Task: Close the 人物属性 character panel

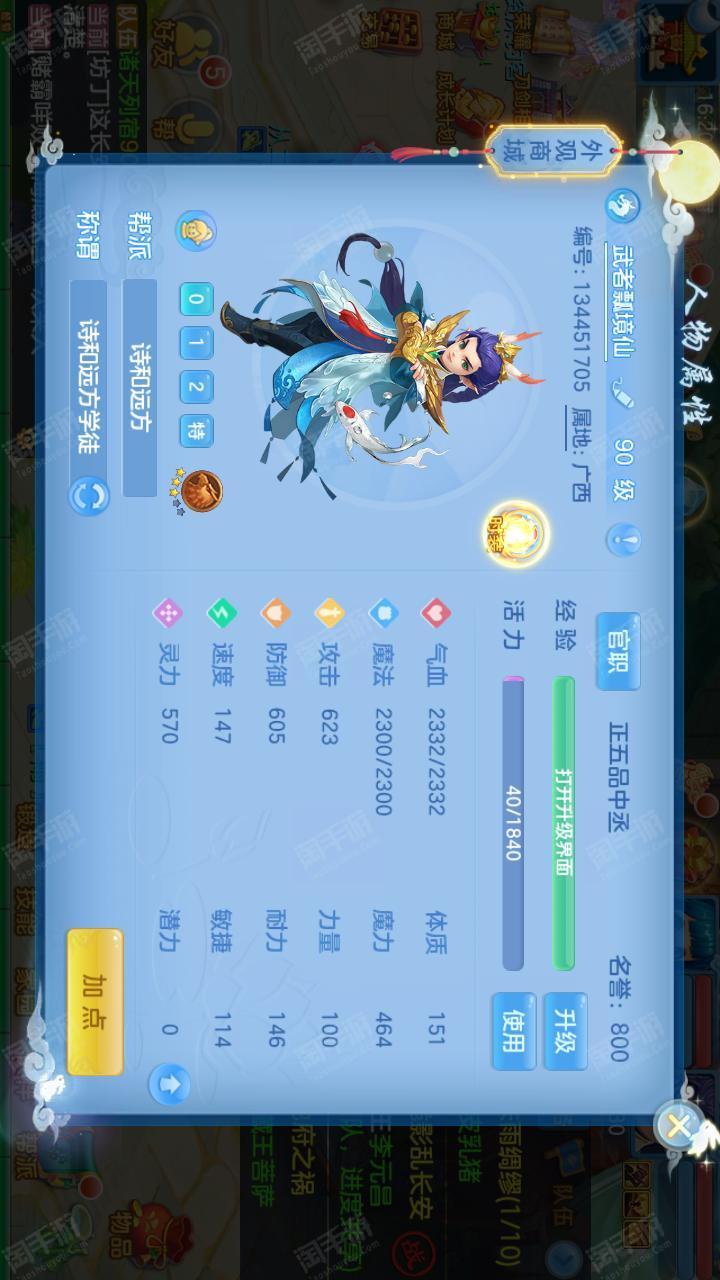Action: point(679,1127)
